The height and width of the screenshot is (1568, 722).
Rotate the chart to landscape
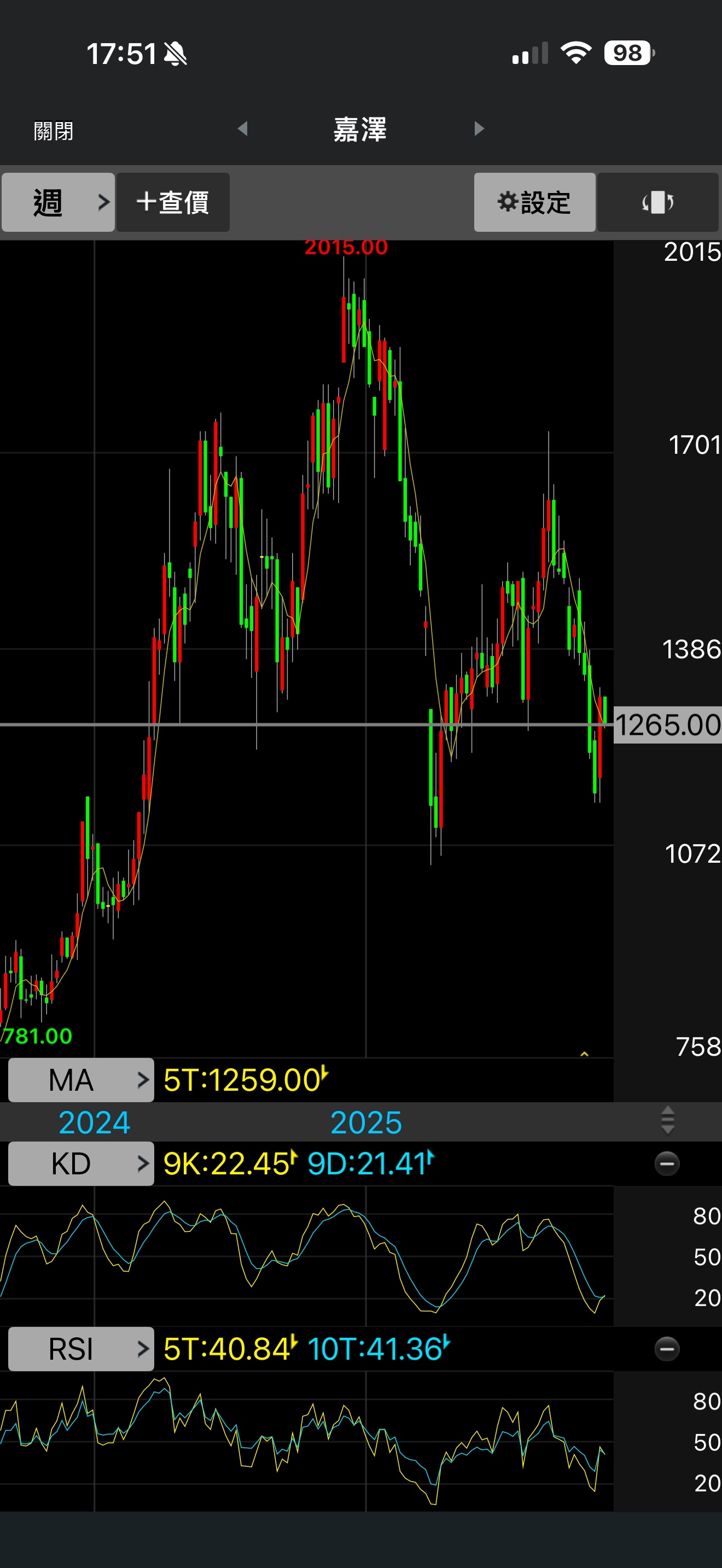tap(657, 202)
